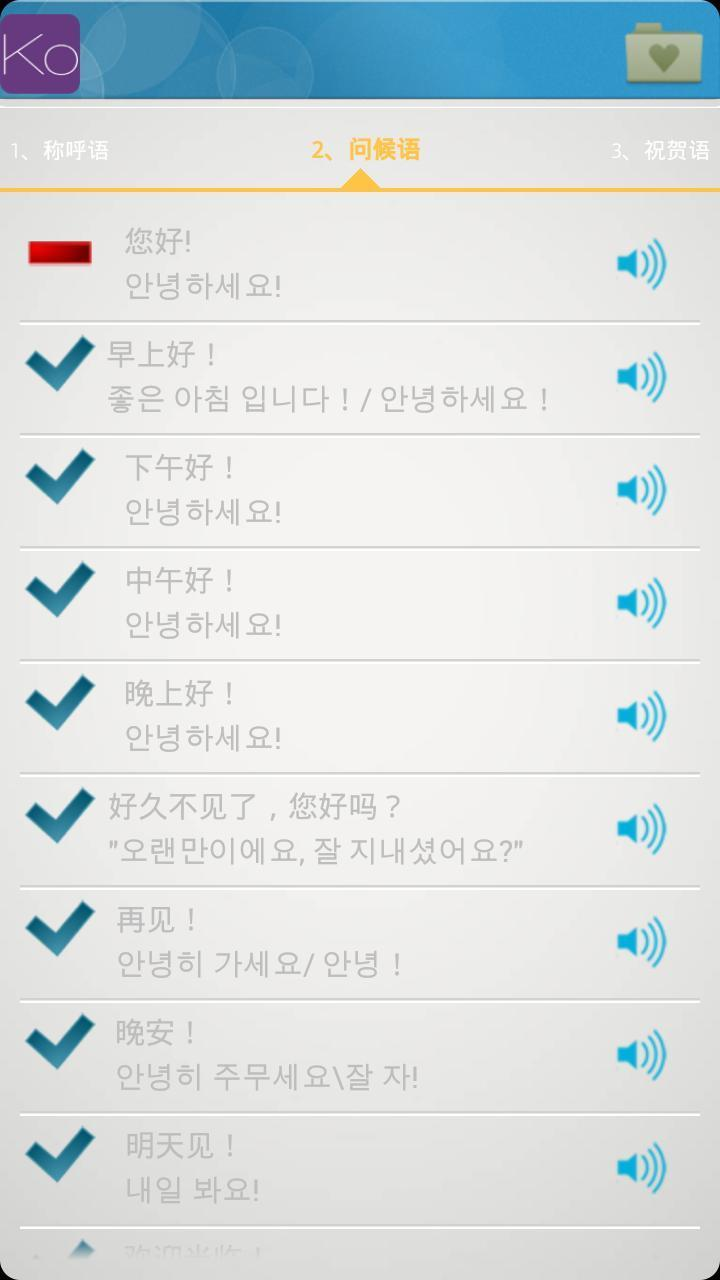Image resolution: width=720 pixels, height=1280 pixels.
Task: Toggle the checkmark beside 明天见！
Action: tap(60, 1155)
